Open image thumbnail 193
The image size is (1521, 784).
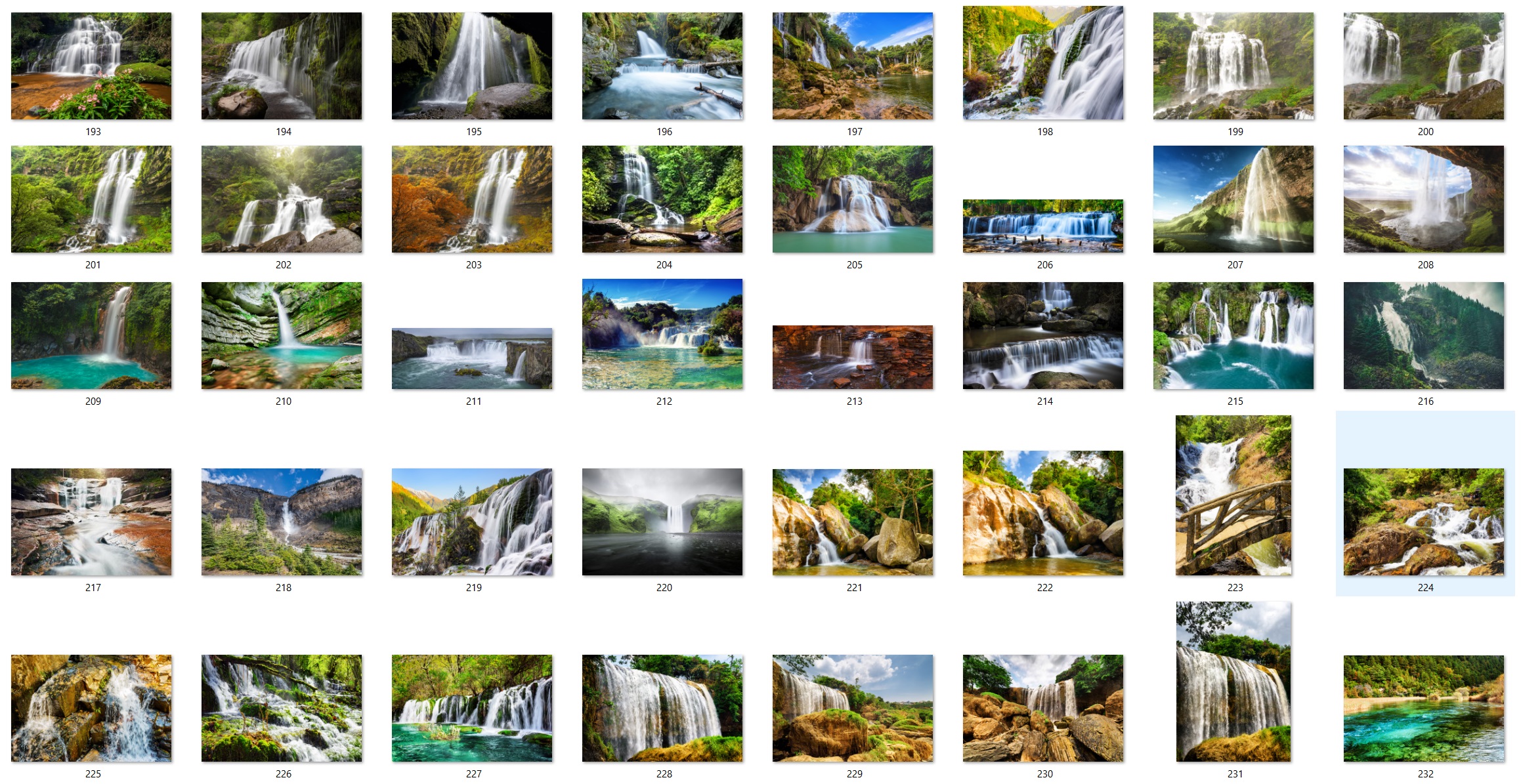pos(91,66)
